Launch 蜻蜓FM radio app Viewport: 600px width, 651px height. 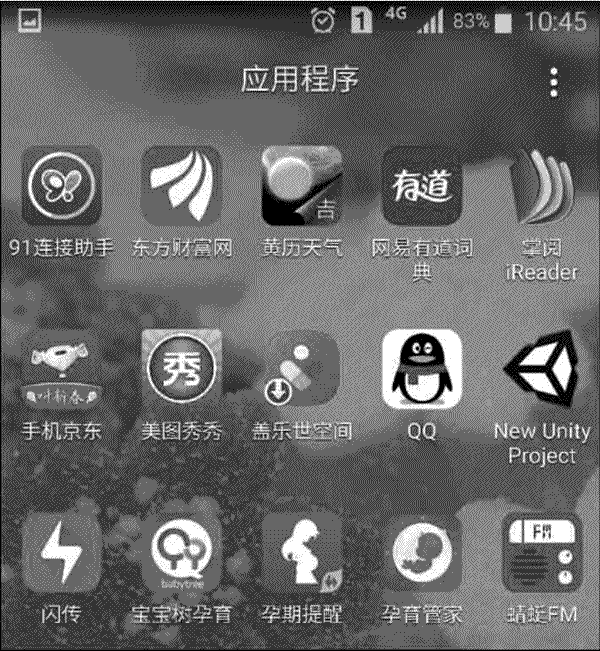coord(541,553)
